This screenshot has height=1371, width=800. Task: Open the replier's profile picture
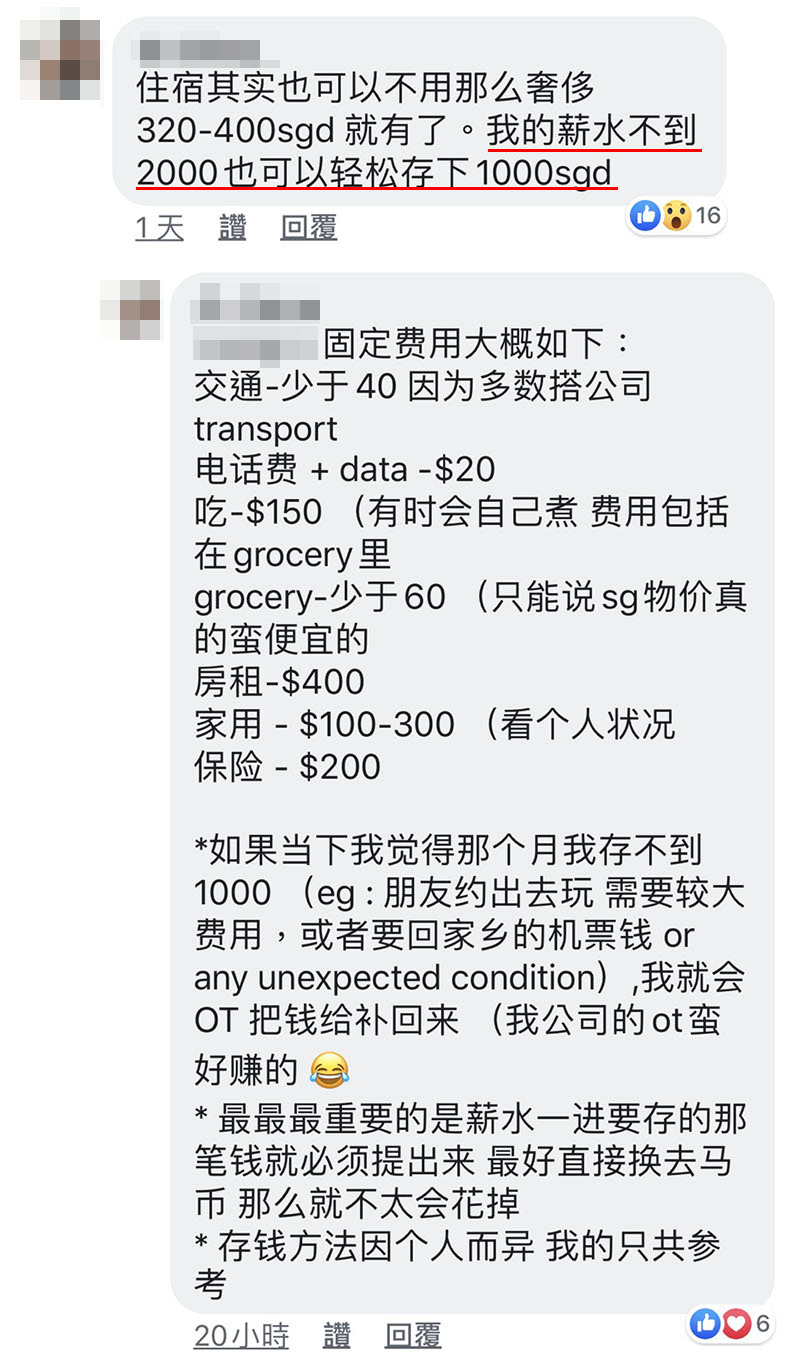pyautogui.click(x=130, y=309)
